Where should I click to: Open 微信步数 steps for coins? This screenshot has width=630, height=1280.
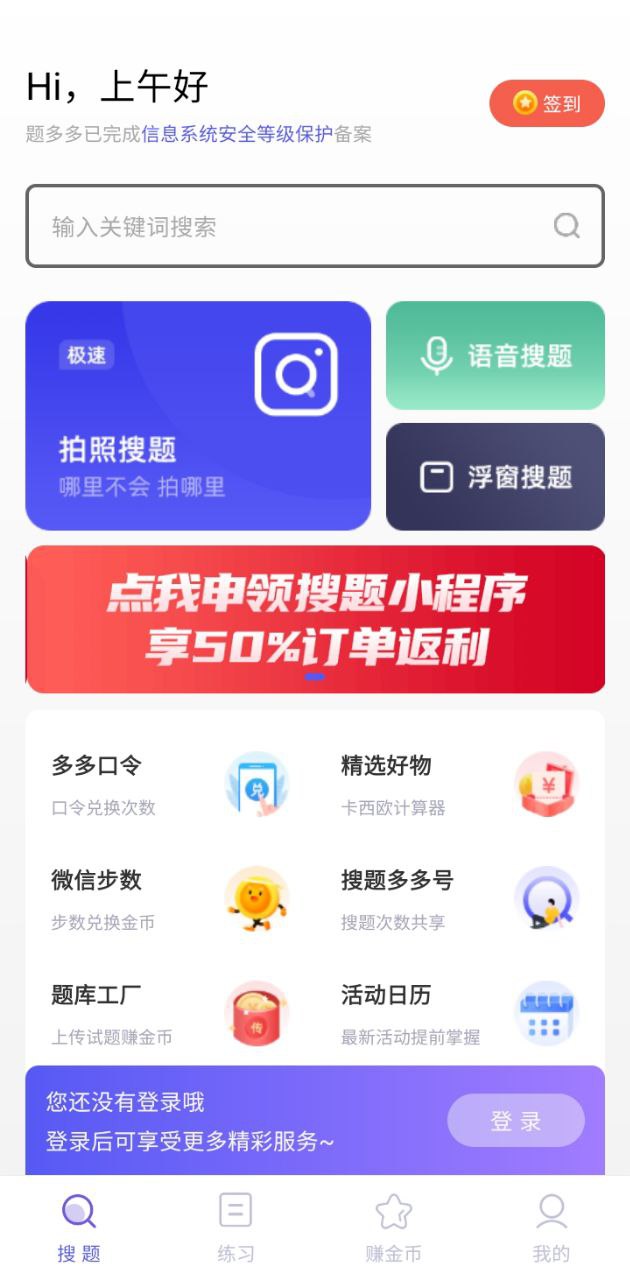point(170,898)
